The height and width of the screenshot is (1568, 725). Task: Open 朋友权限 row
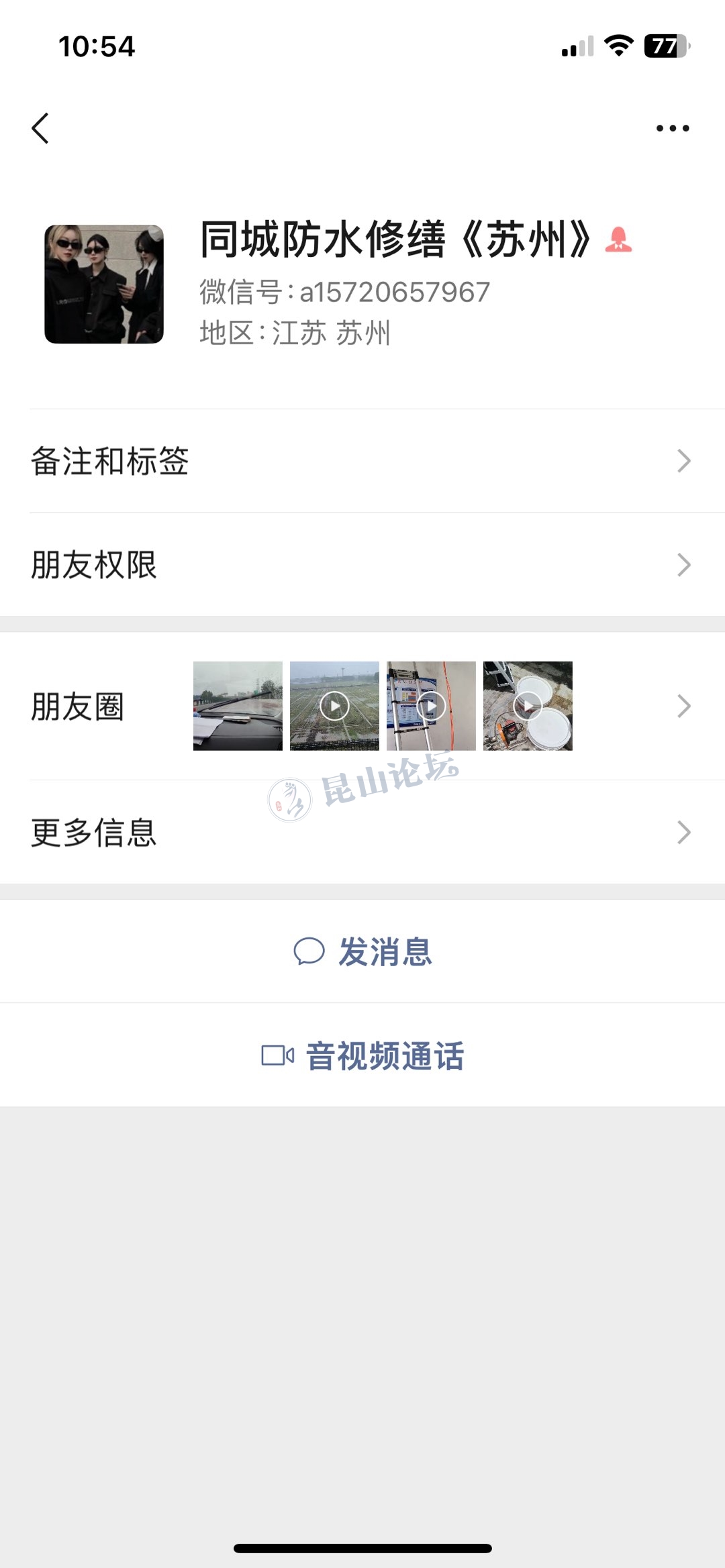tap(362, 565)
